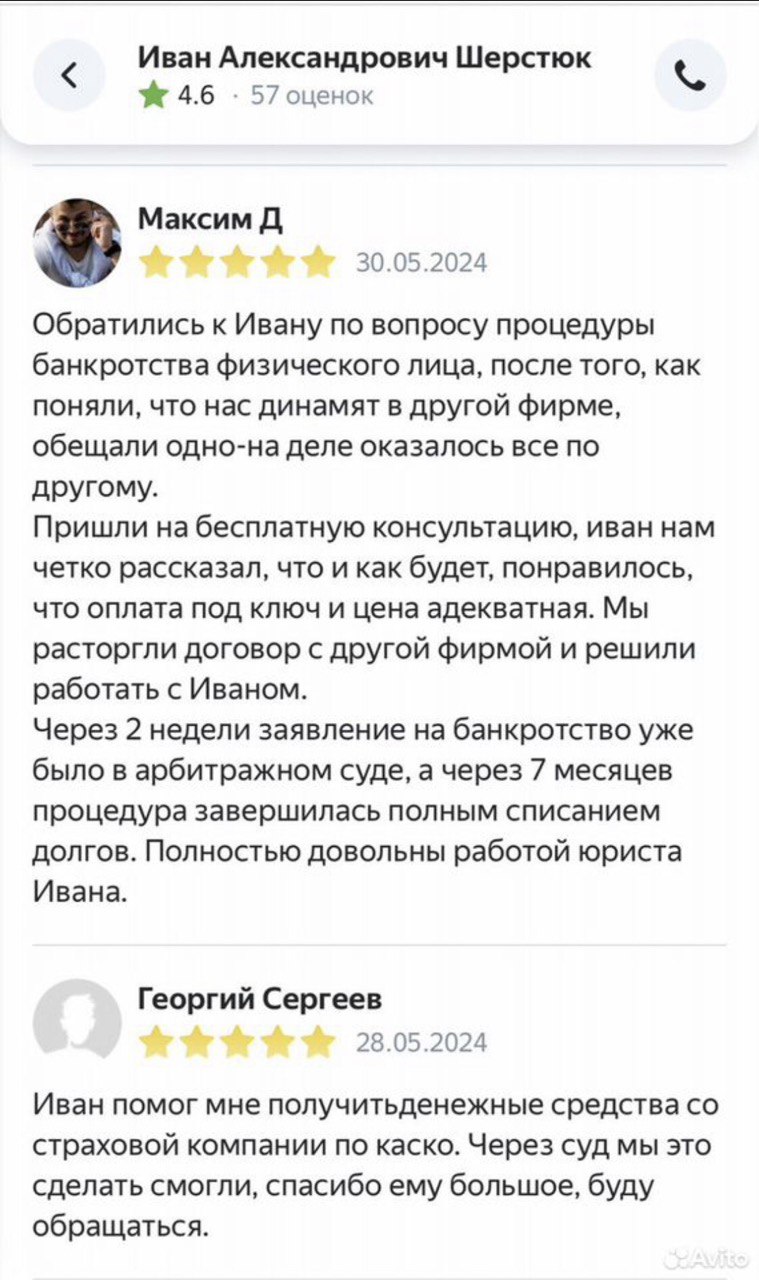Call Иван Александрович Шерстюк with the phone icon
The width and height of the screenshot is (759, 1280).
tap(690, 75)
